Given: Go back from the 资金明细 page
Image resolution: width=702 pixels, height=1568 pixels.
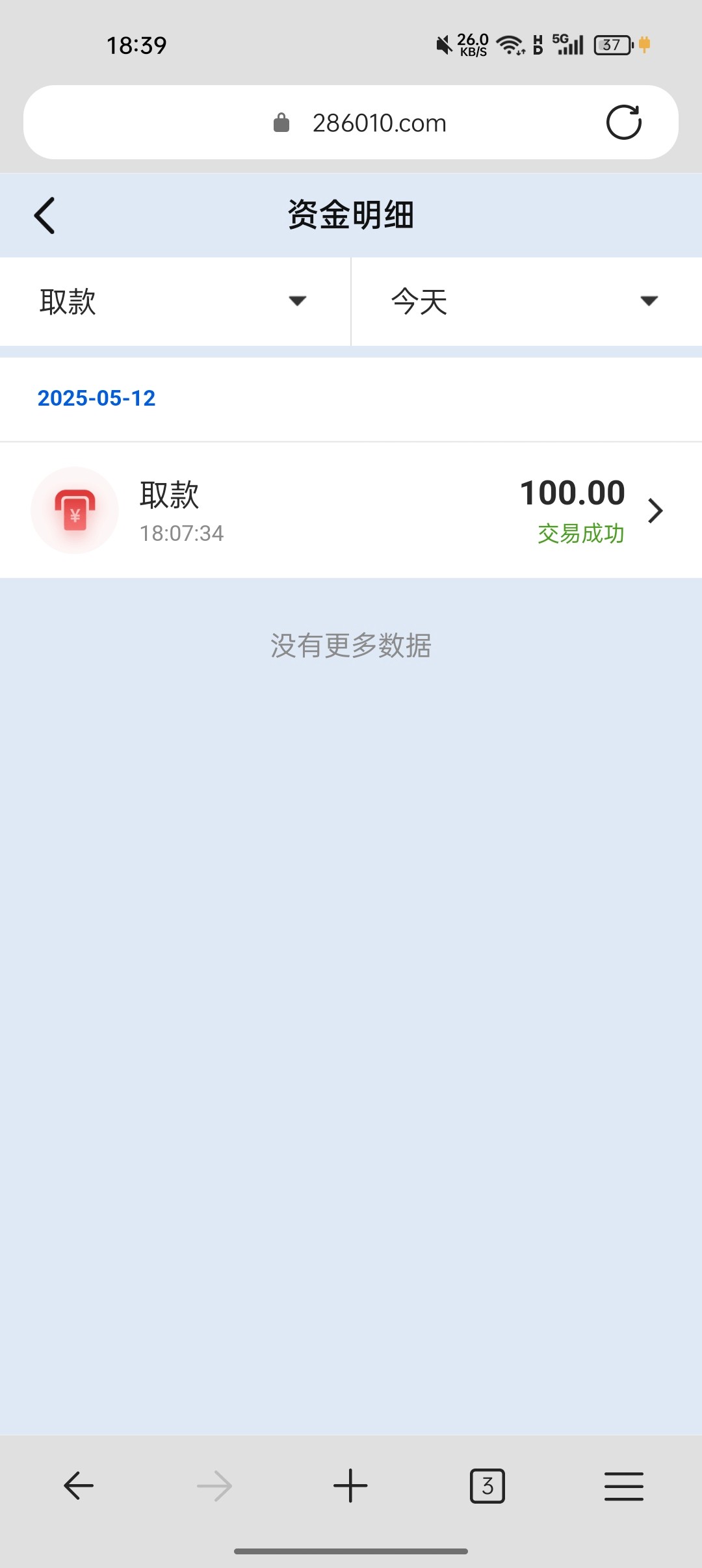Looking at the screenshot, I should click(x=45, y=215).
